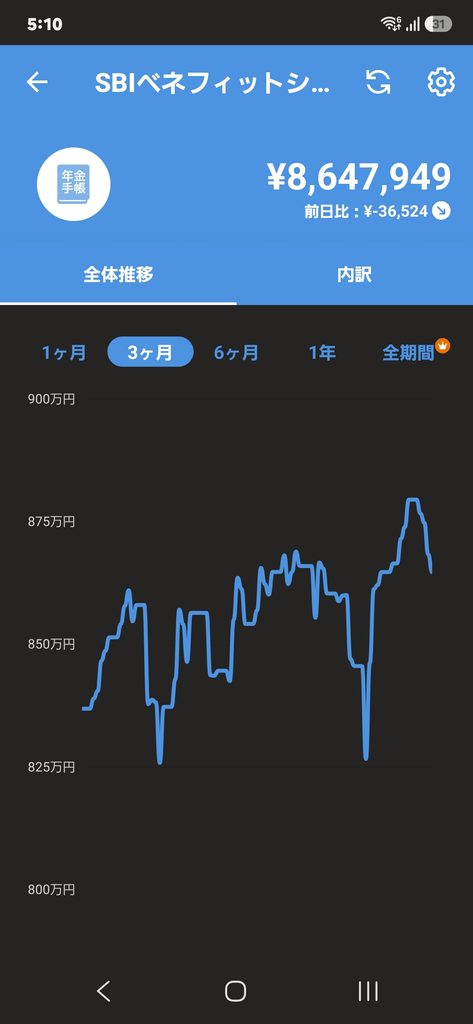473x1024 pixels.
Task: Open recent apps from navigation bar
Action: 368,991
